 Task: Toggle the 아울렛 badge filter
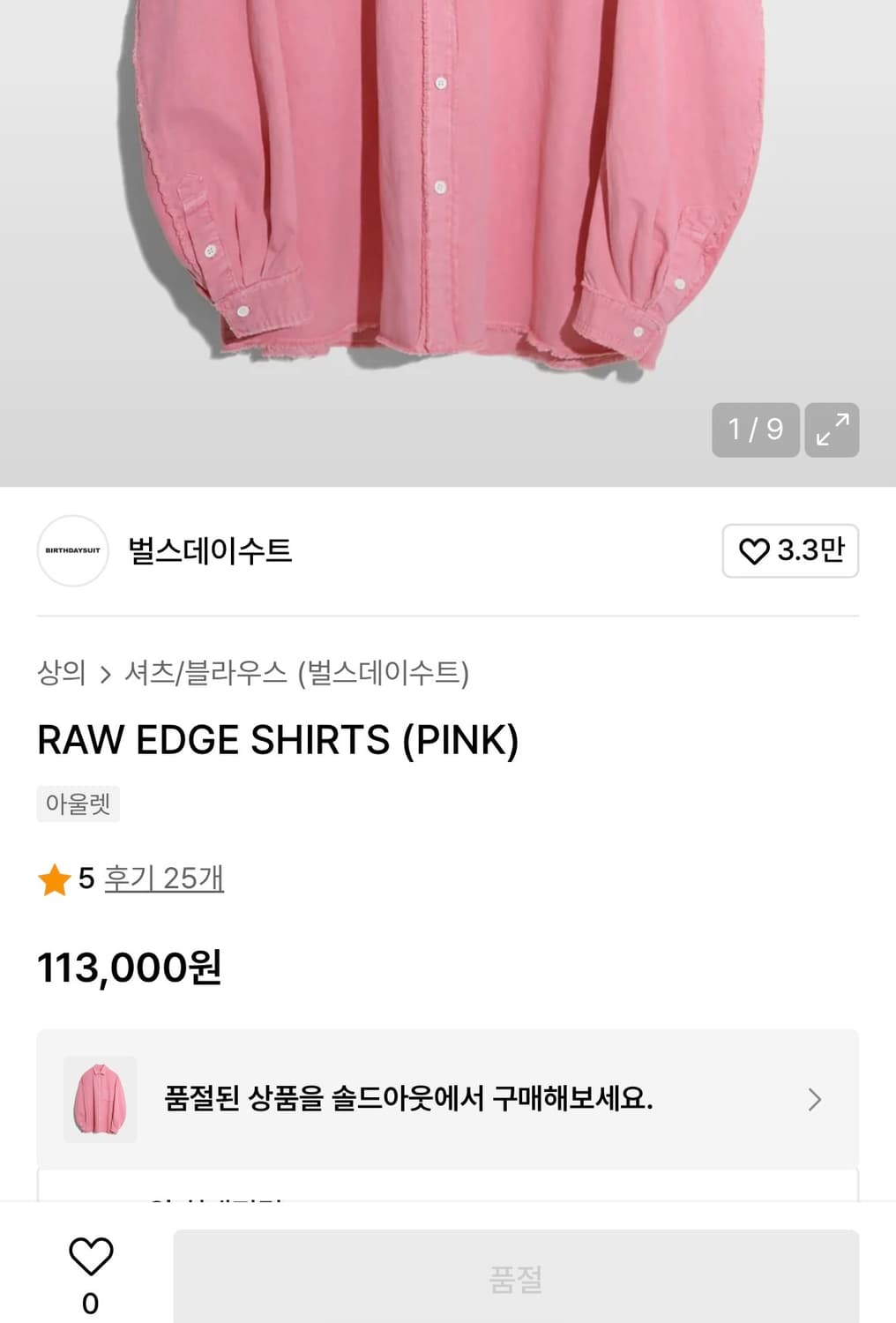click(x=78, y=804)
